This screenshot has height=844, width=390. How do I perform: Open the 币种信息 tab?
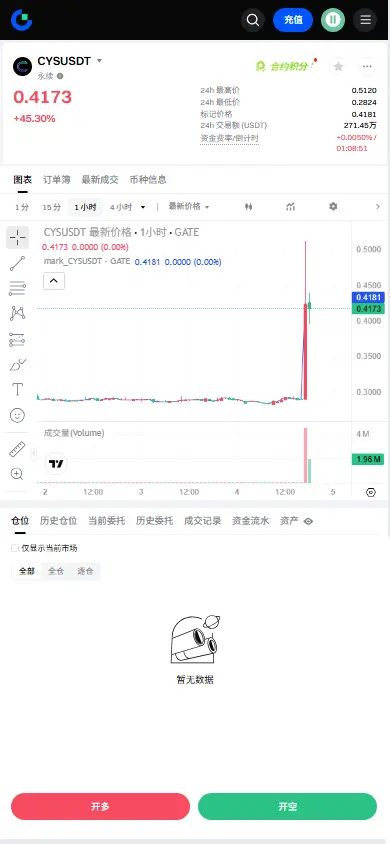coord(148,180)
